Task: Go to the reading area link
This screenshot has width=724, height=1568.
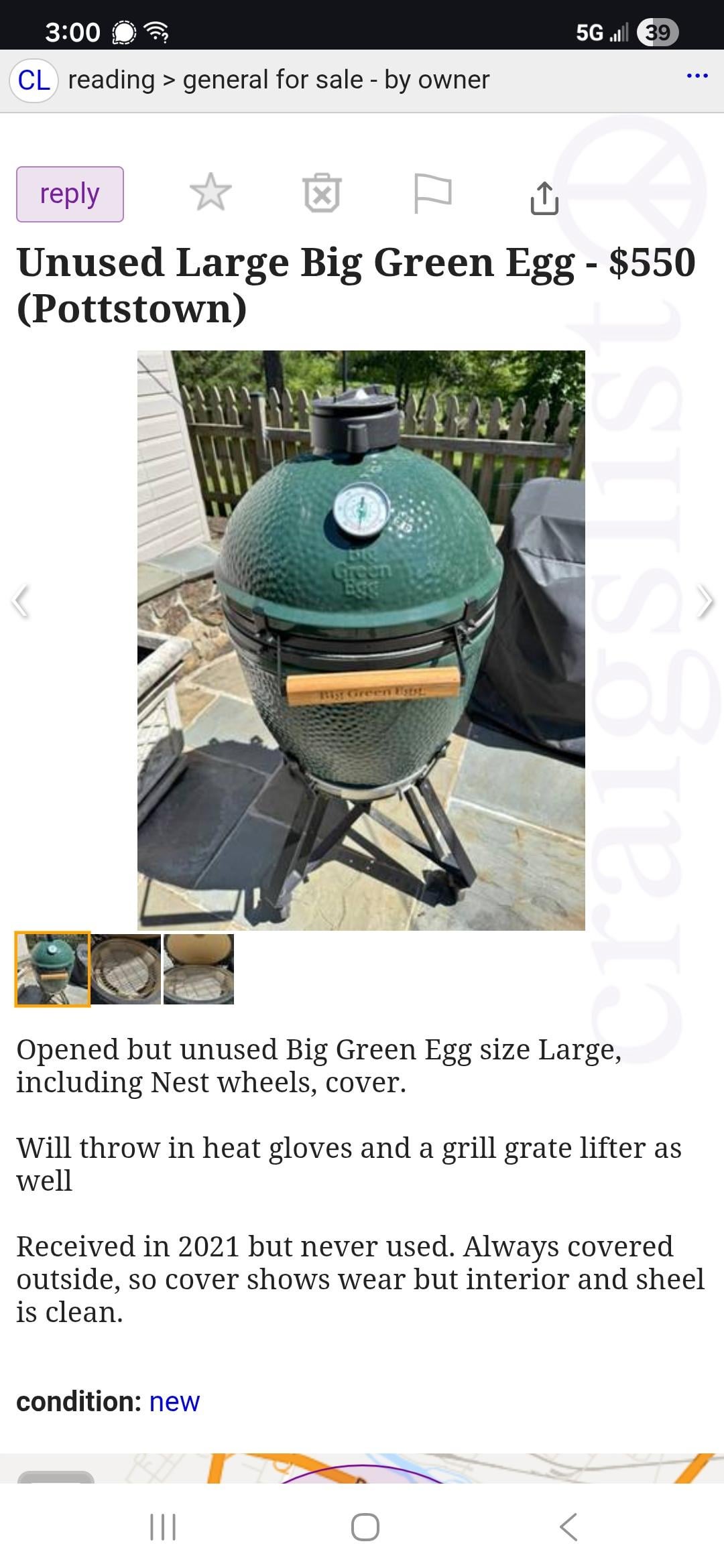Action: tap(111, 80)
